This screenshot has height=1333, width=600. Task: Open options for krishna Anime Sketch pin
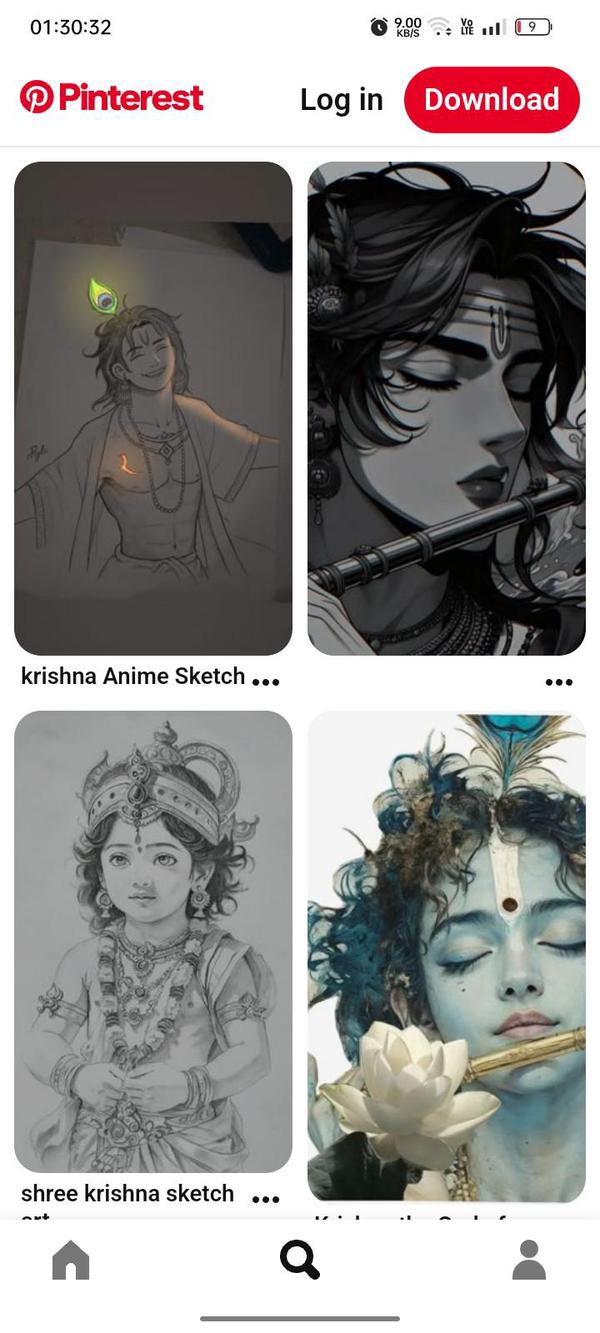click(266, 681)
